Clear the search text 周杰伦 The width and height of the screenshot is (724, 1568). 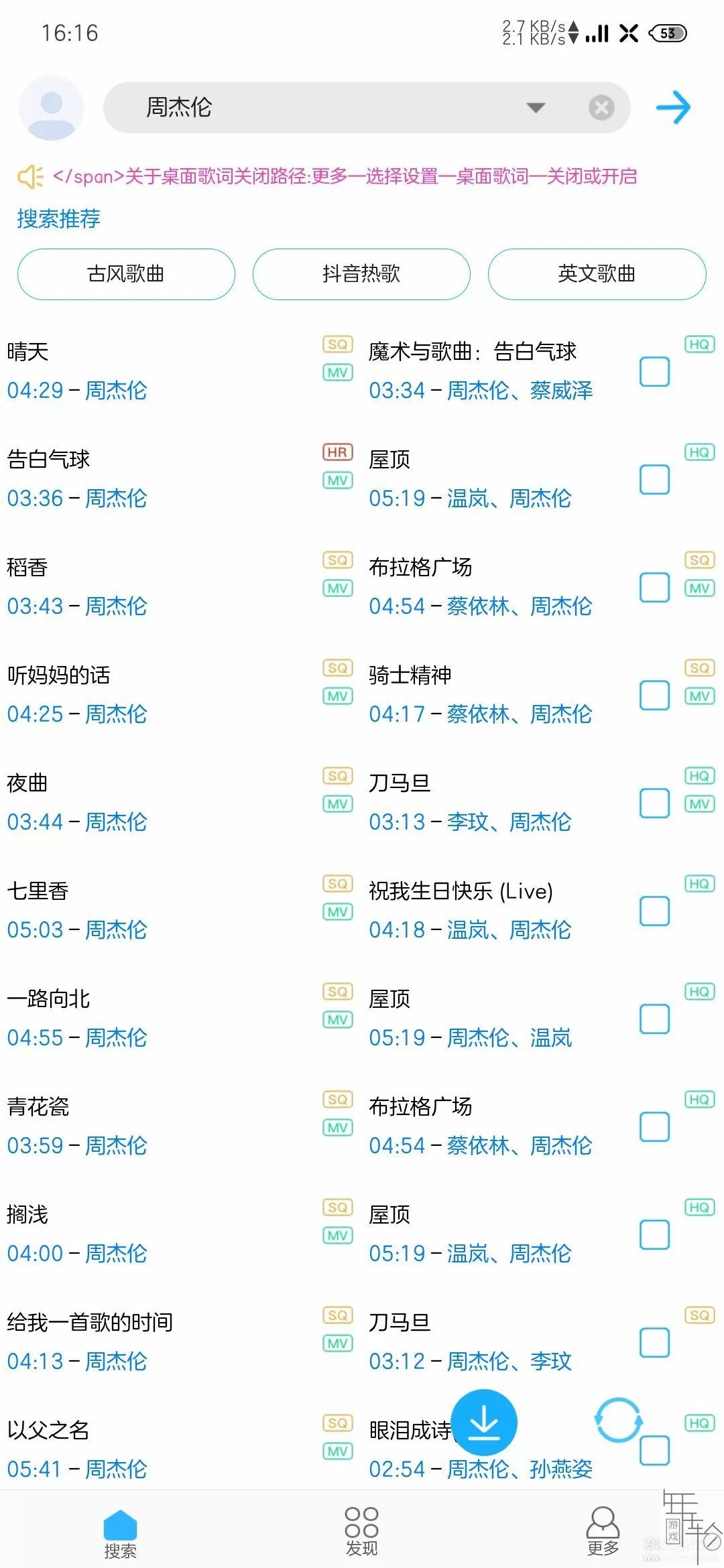[x=601, y=107]
